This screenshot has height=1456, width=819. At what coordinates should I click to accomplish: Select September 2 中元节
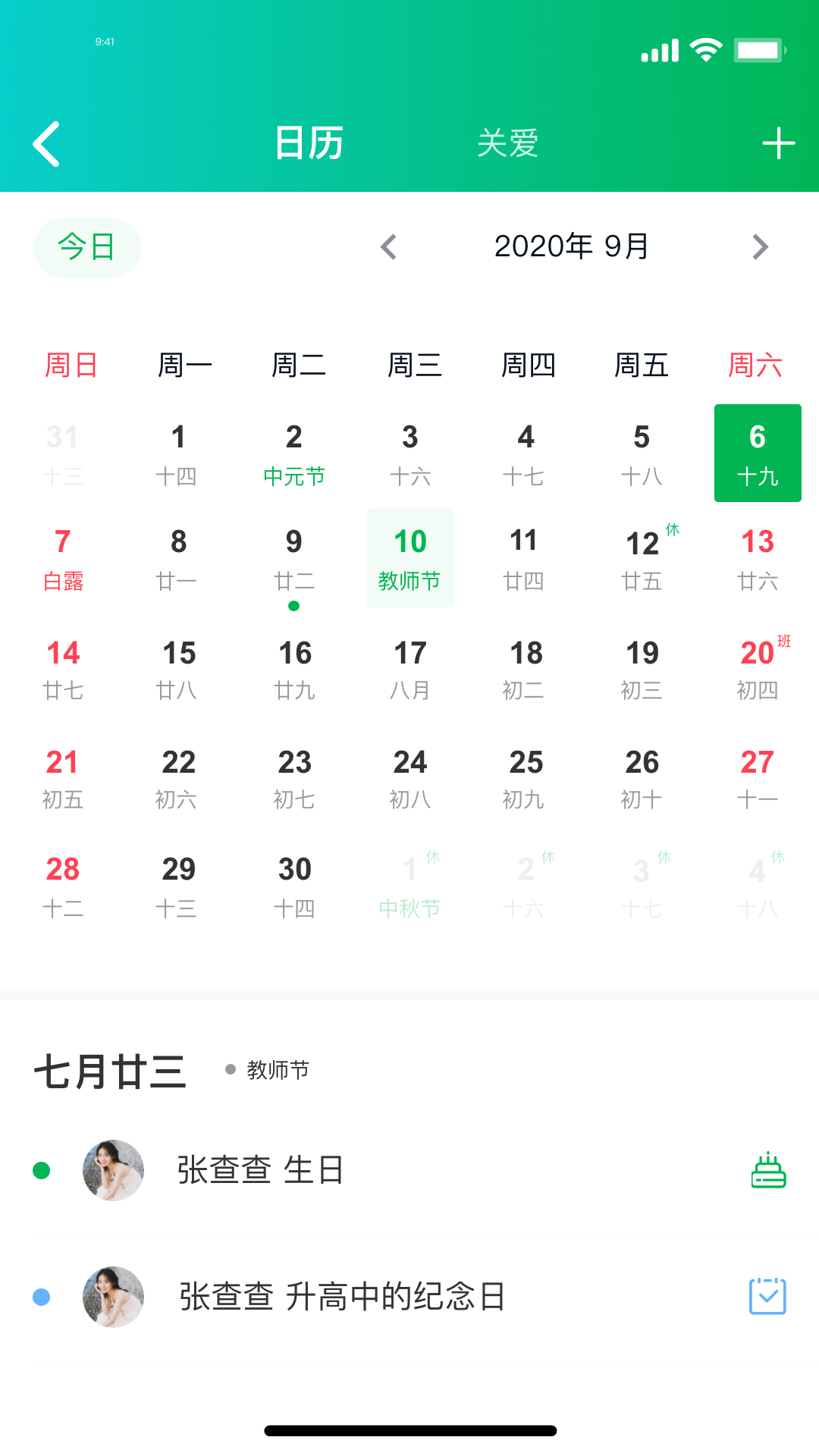[294, 453]
